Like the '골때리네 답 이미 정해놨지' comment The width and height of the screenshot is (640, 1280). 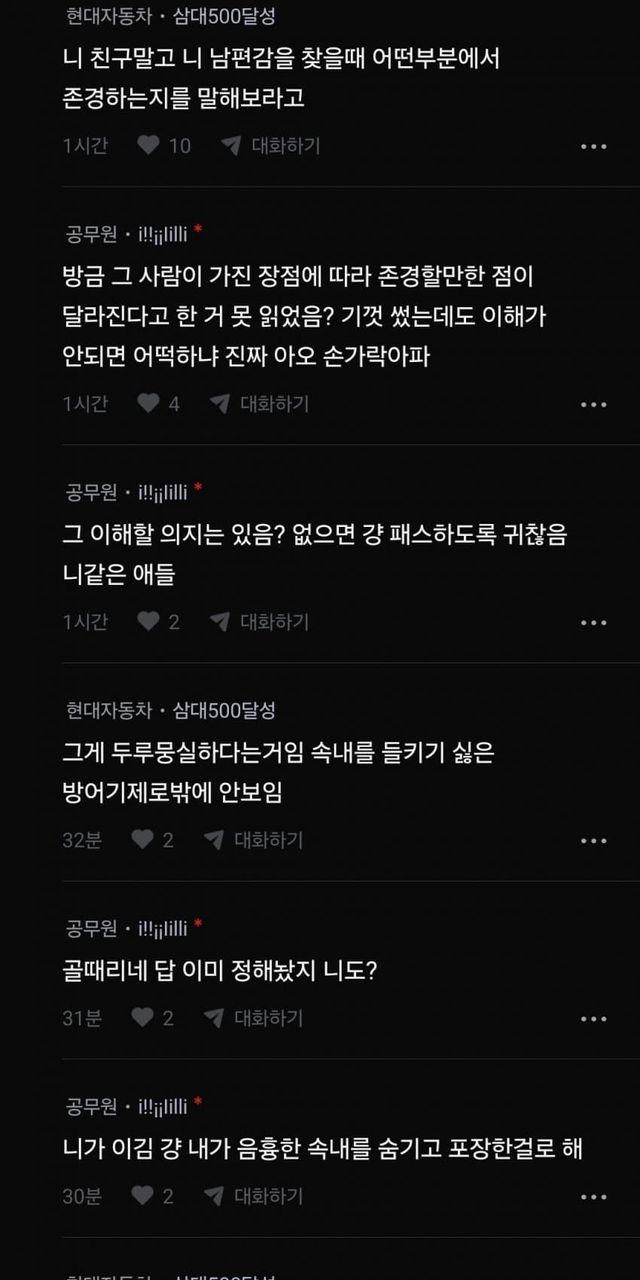click(143, 1017)
